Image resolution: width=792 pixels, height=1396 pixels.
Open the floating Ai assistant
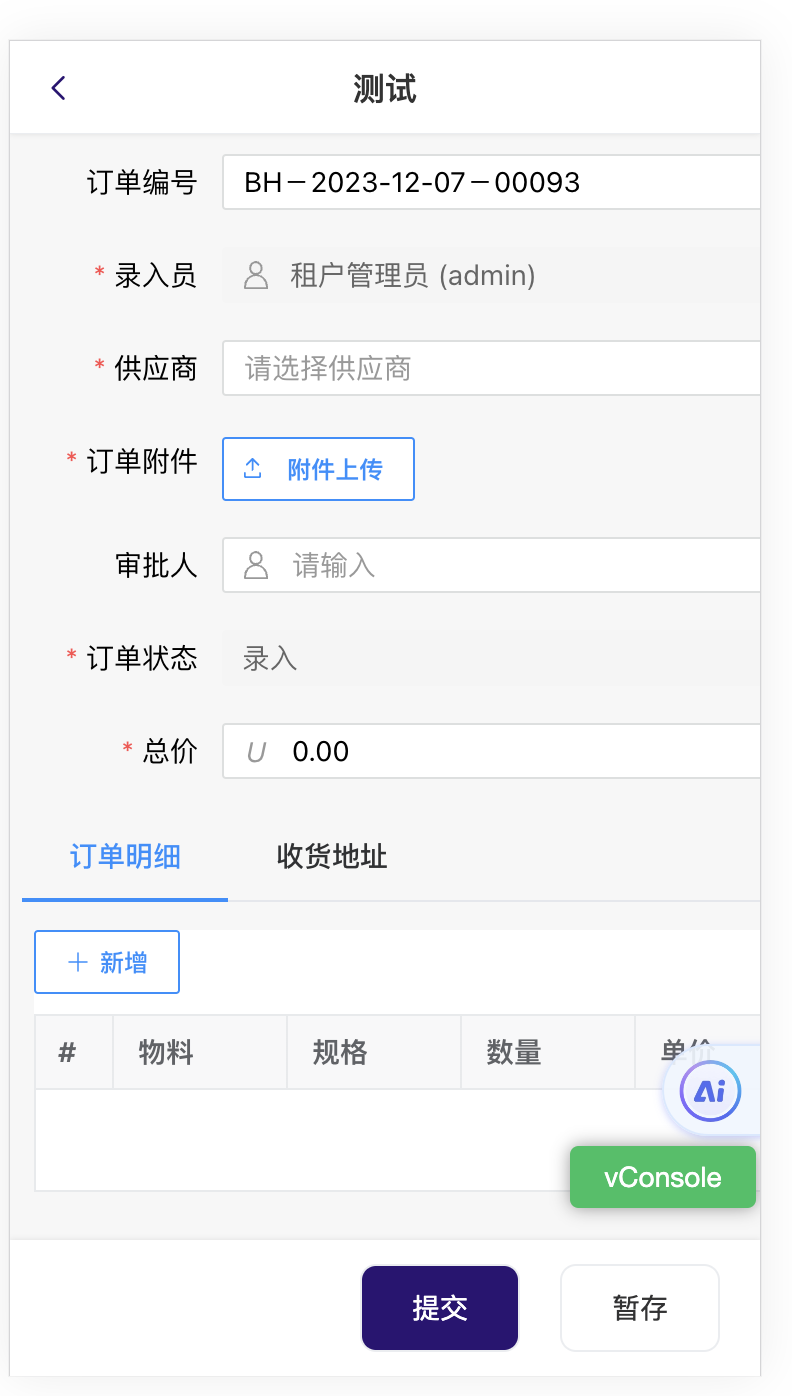point(710,1091)
